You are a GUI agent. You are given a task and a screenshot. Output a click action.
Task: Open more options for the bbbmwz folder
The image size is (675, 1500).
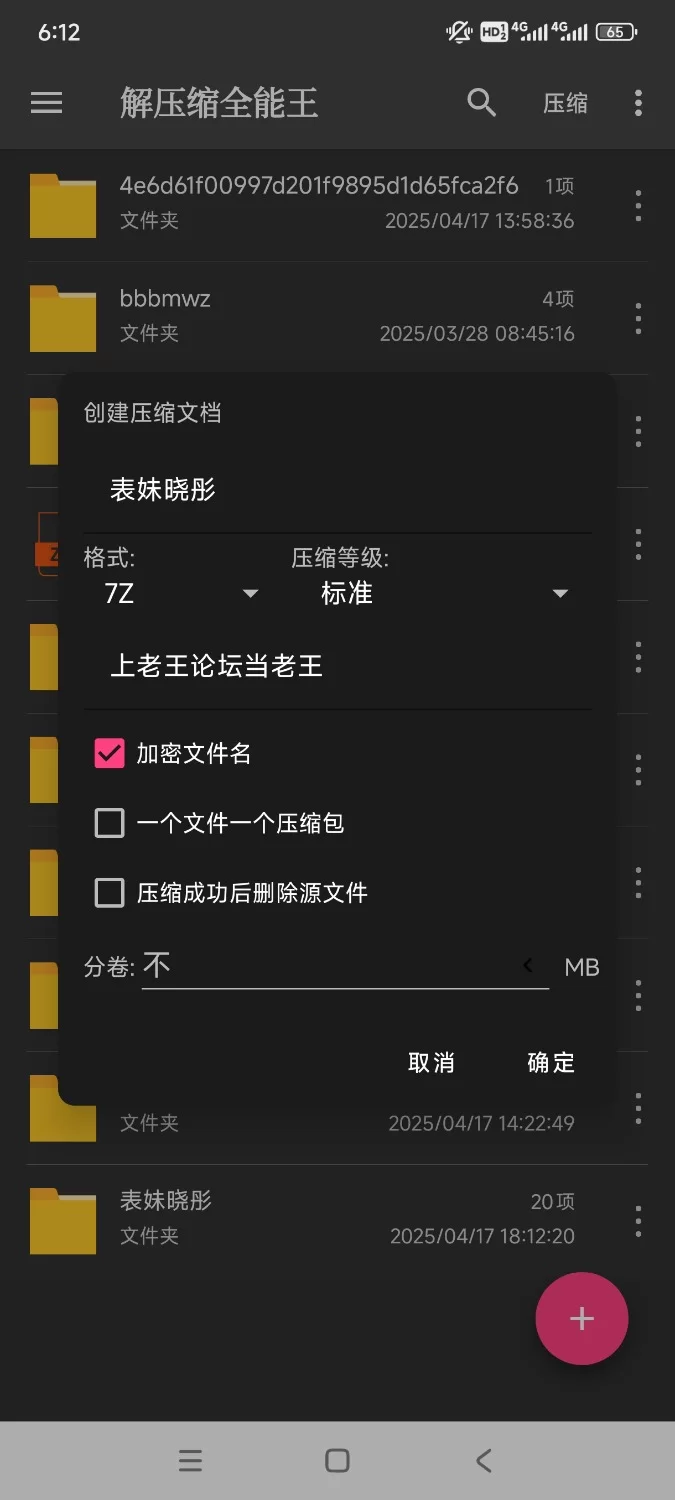(x=638, y=319)
